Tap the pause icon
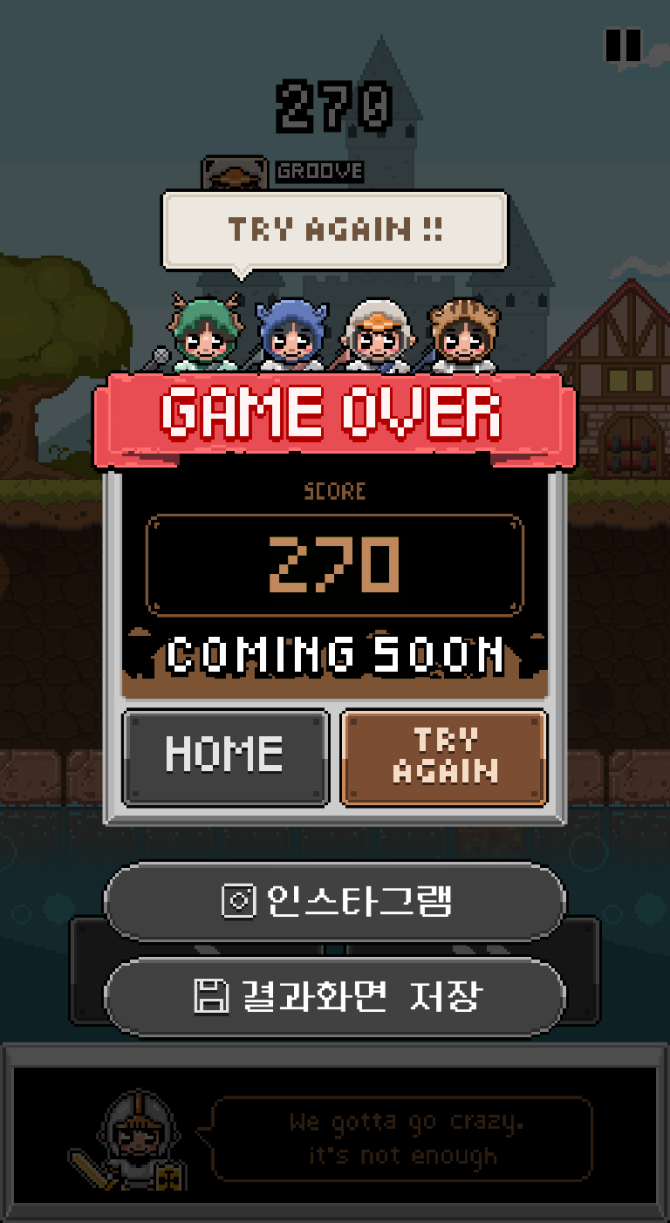The height and width of the screenshot is (1223, 670). point(622,46)
